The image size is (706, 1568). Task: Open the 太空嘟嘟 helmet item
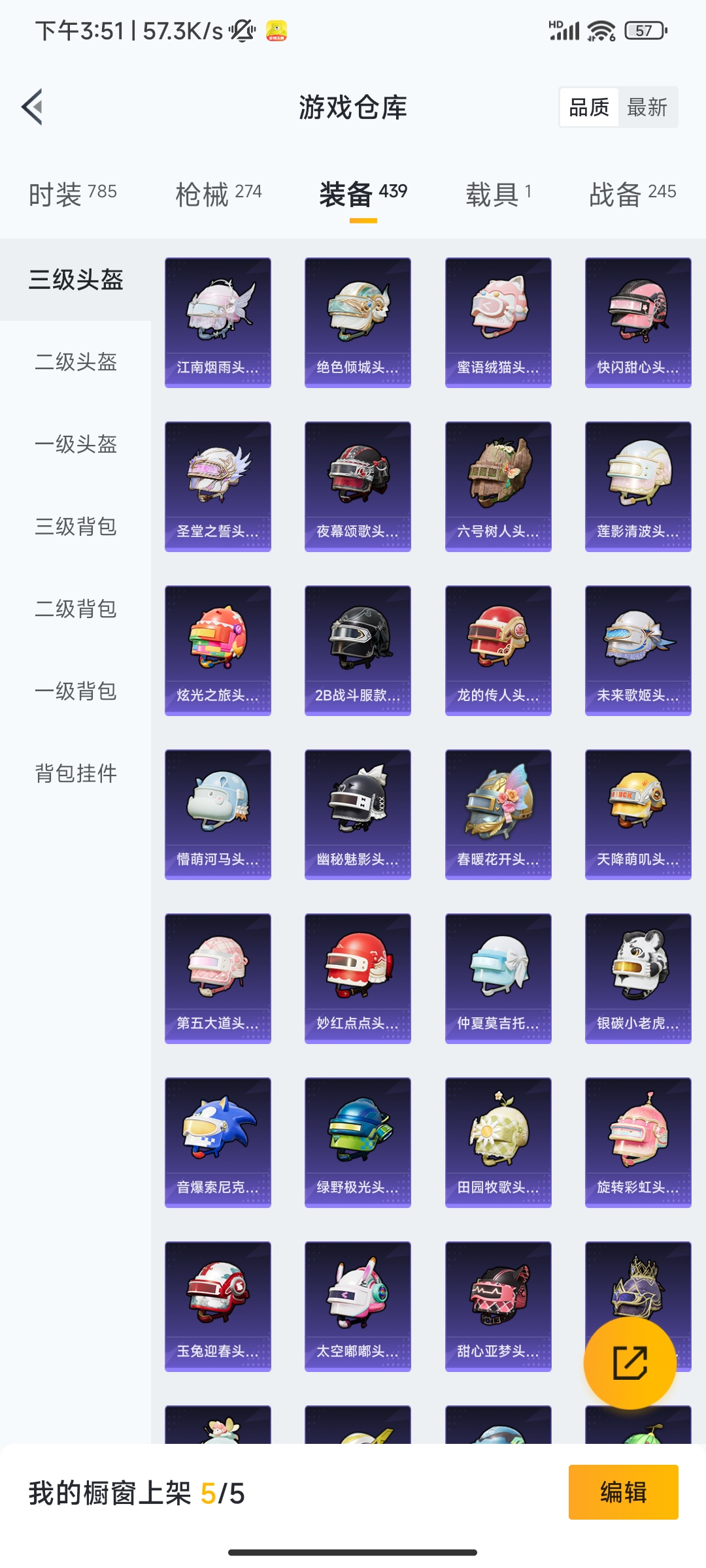(358, 1307)
